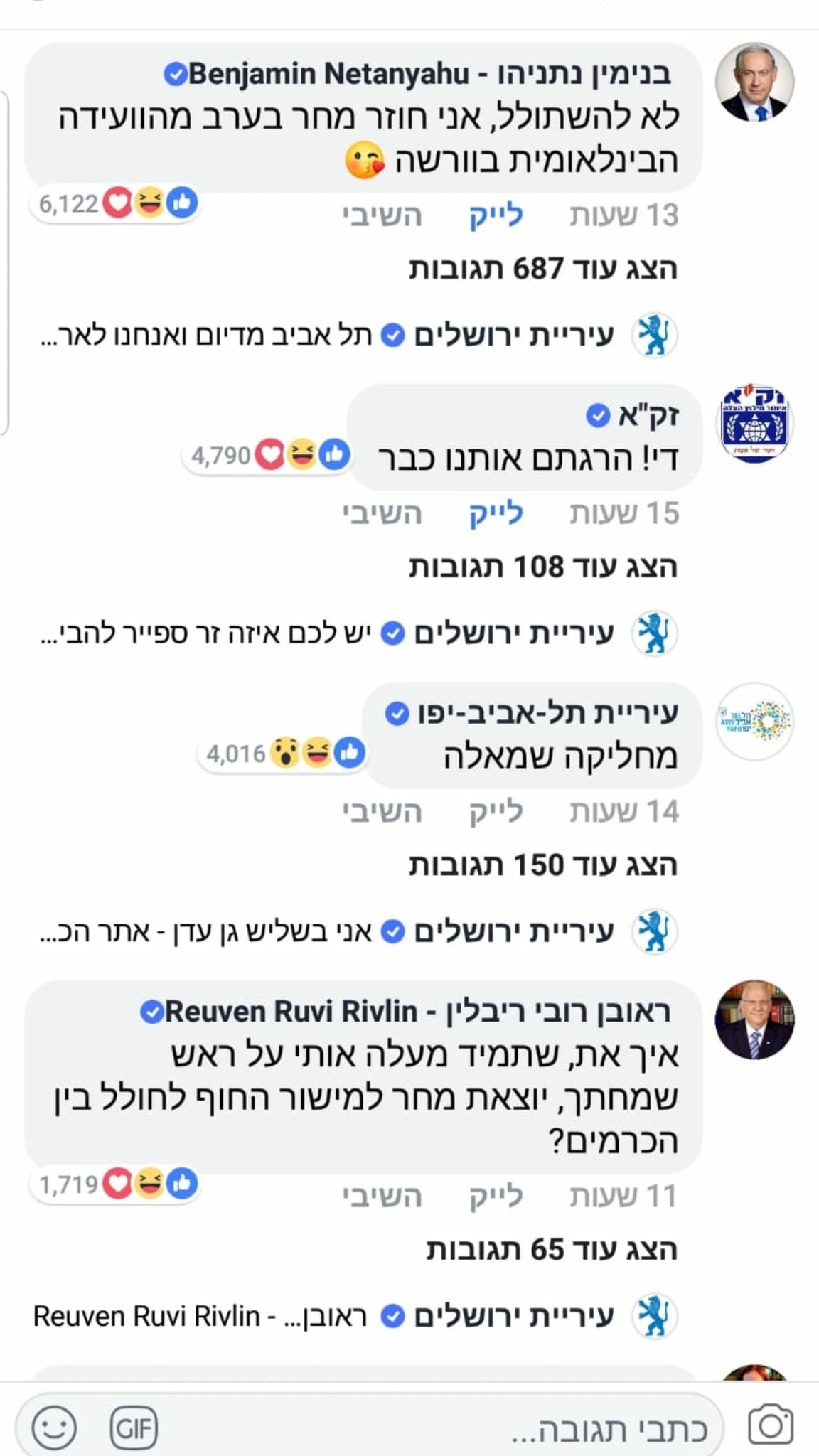Show 687 more replies under Netanyahu's comment
819x1456 pixels.
click(542, 269)
